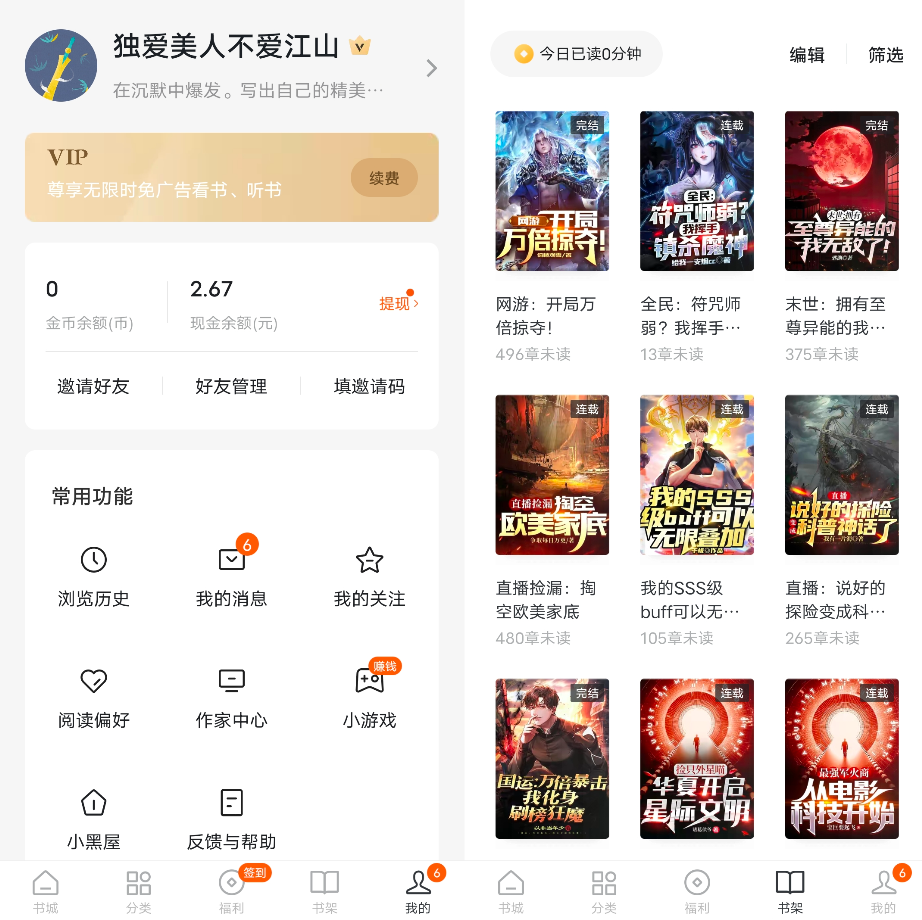
Task: Open the profile page of 独爱美人不爱江山
Action: click(x=231, y=66)
